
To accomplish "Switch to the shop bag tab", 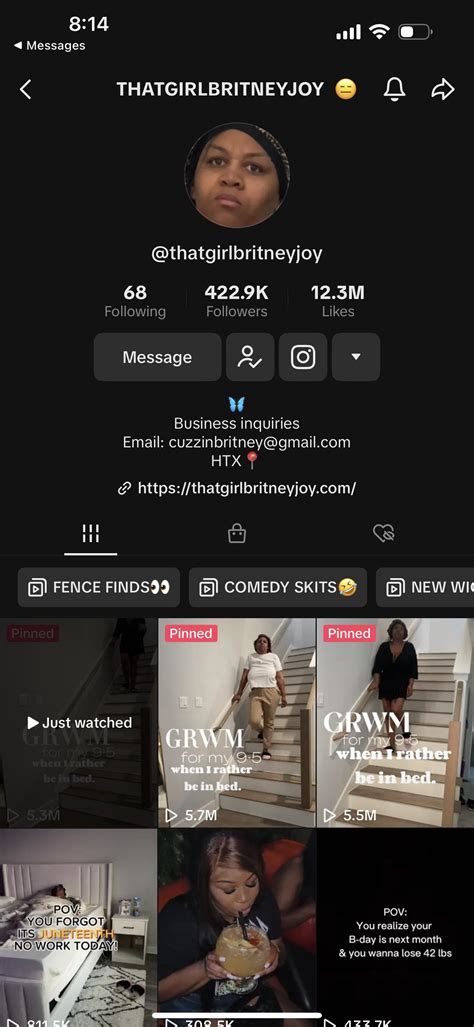I will pos(237,533).
